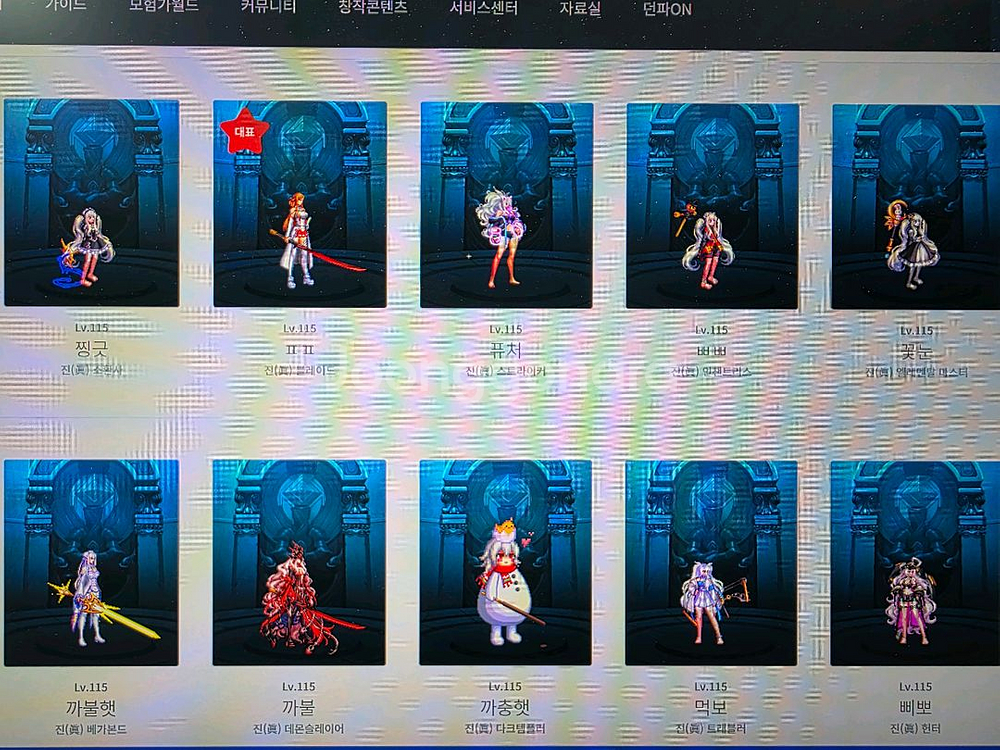
Task: Go to the 창작콘텐츠 section
Action: click(x=373, y=7)
